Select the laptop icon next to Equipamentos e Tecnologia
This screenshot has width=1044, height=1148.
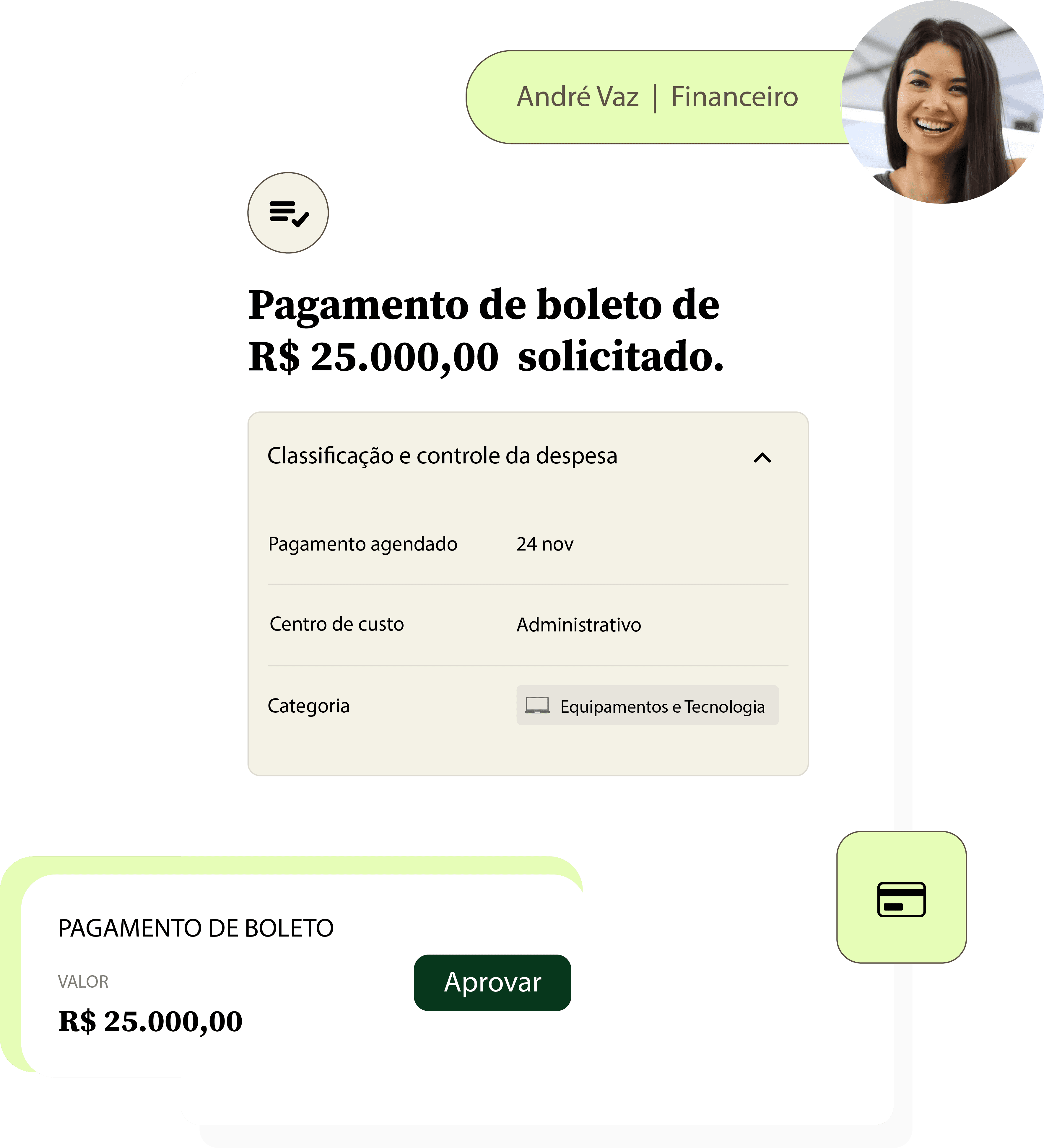pos(536,706)
